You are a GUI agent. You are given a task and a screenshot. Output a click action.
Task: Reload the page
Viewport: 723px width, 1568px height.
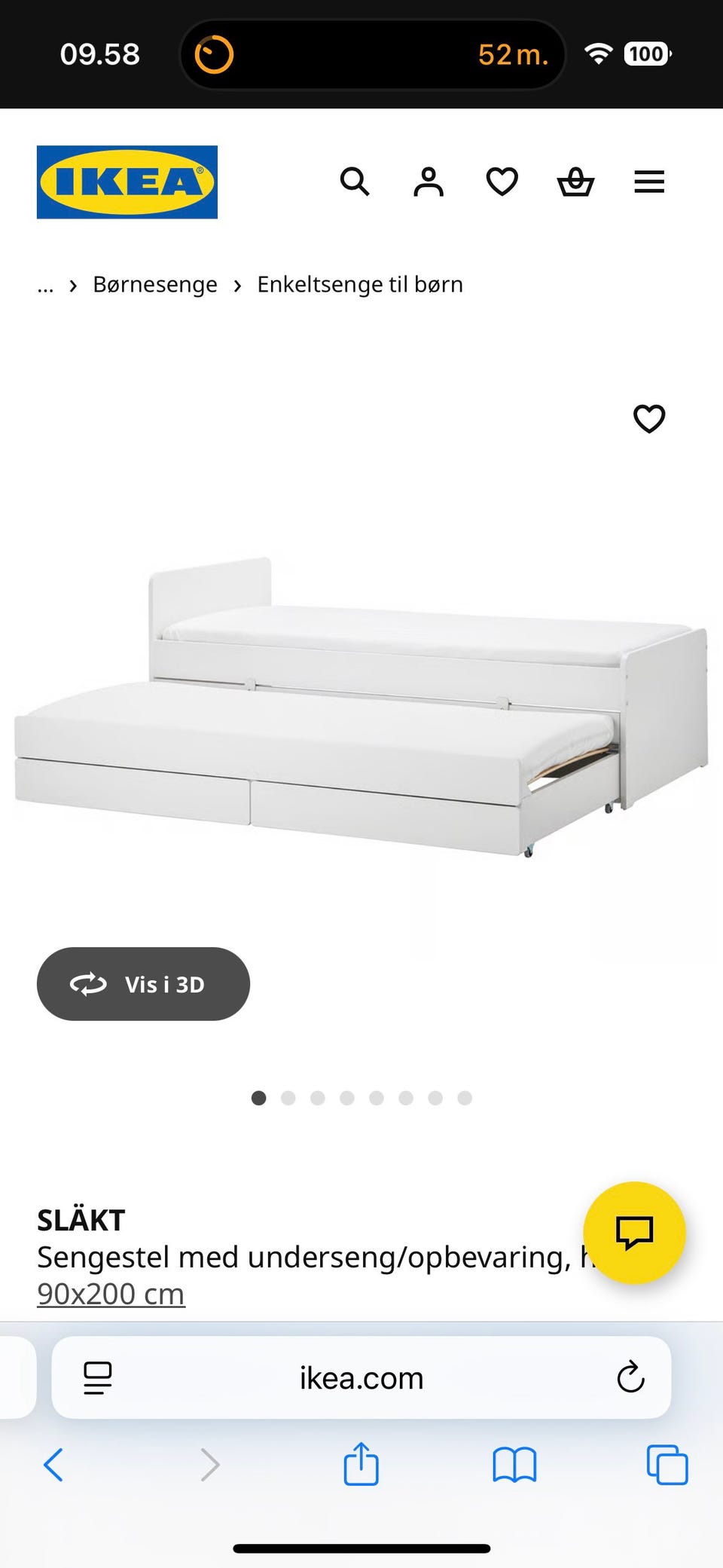(x=630, y=1378)
